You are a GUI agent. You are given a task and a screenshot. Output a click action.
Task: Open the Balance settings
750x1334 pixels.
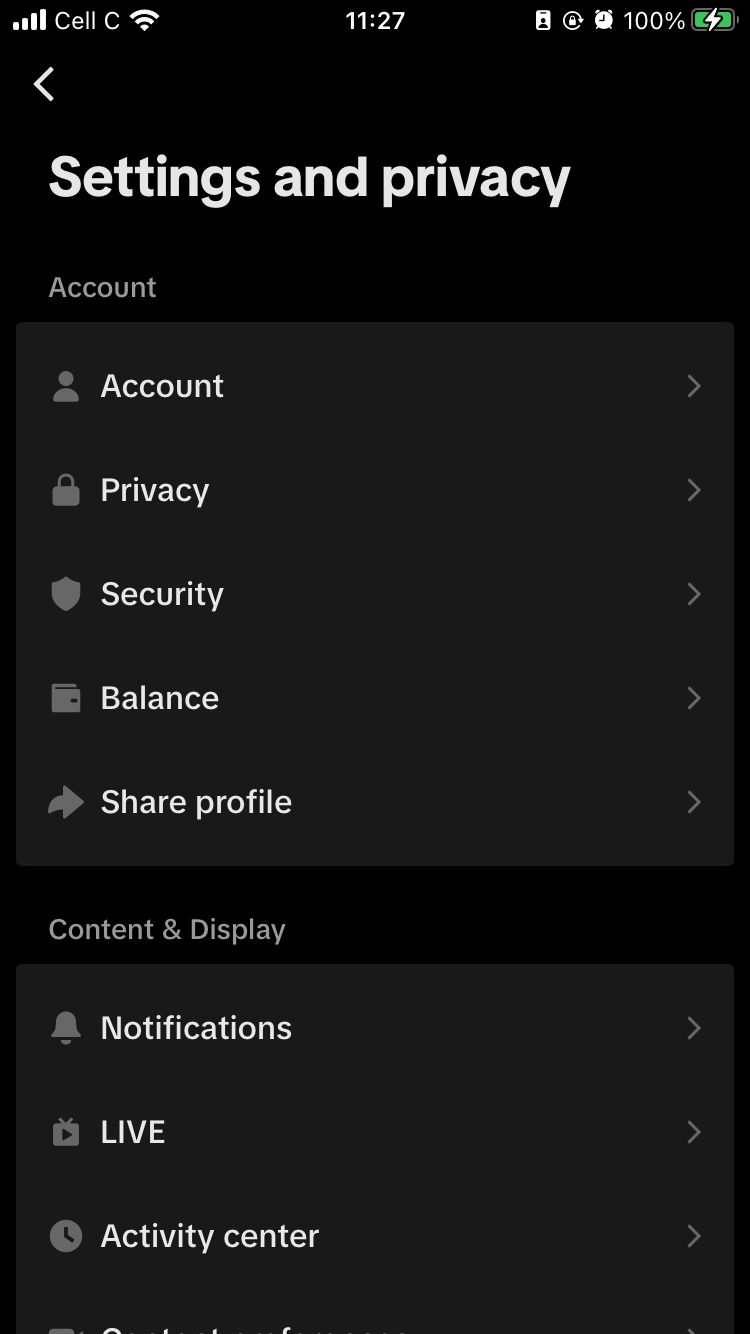375,698
